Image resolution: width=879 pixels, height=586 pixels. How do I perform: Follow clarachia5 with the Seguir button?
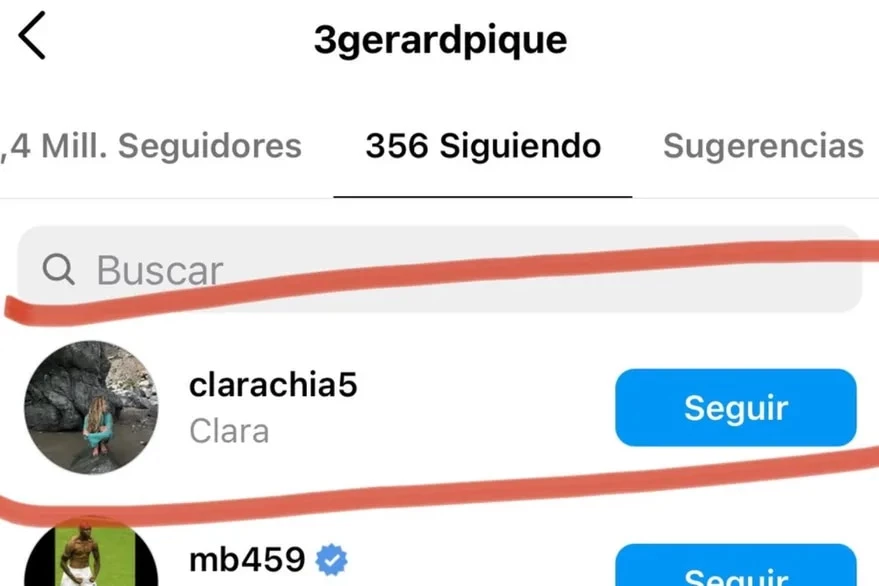pyautogui.click(x=735, y=408)
